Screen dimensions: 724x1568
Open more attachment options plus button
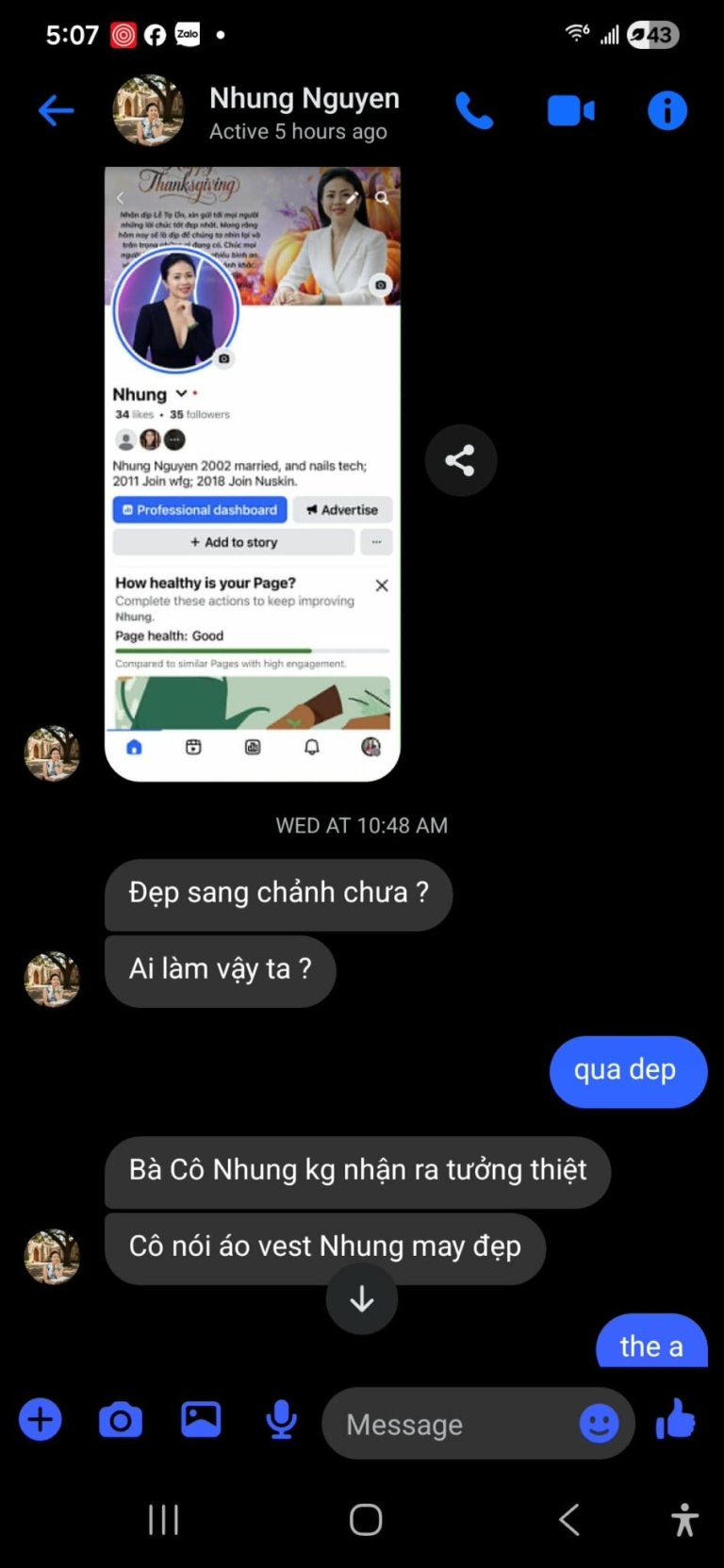tap(41, 1420)
